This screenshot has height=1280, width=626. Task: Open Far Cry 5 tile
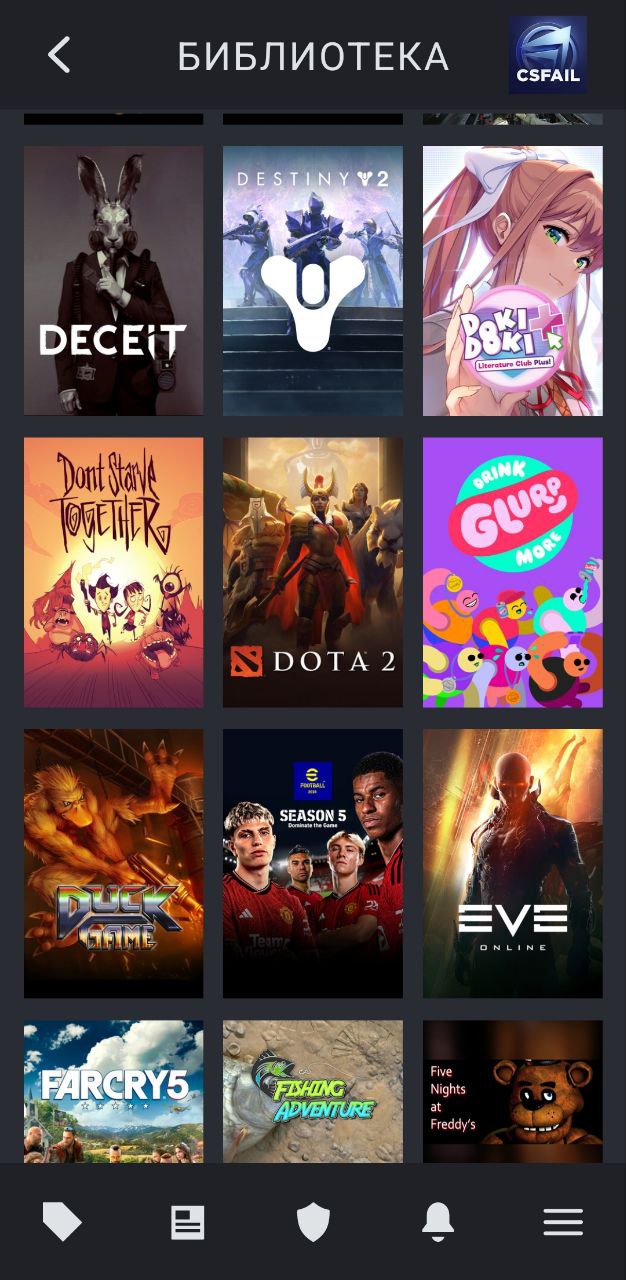[x=114, y=1091]
